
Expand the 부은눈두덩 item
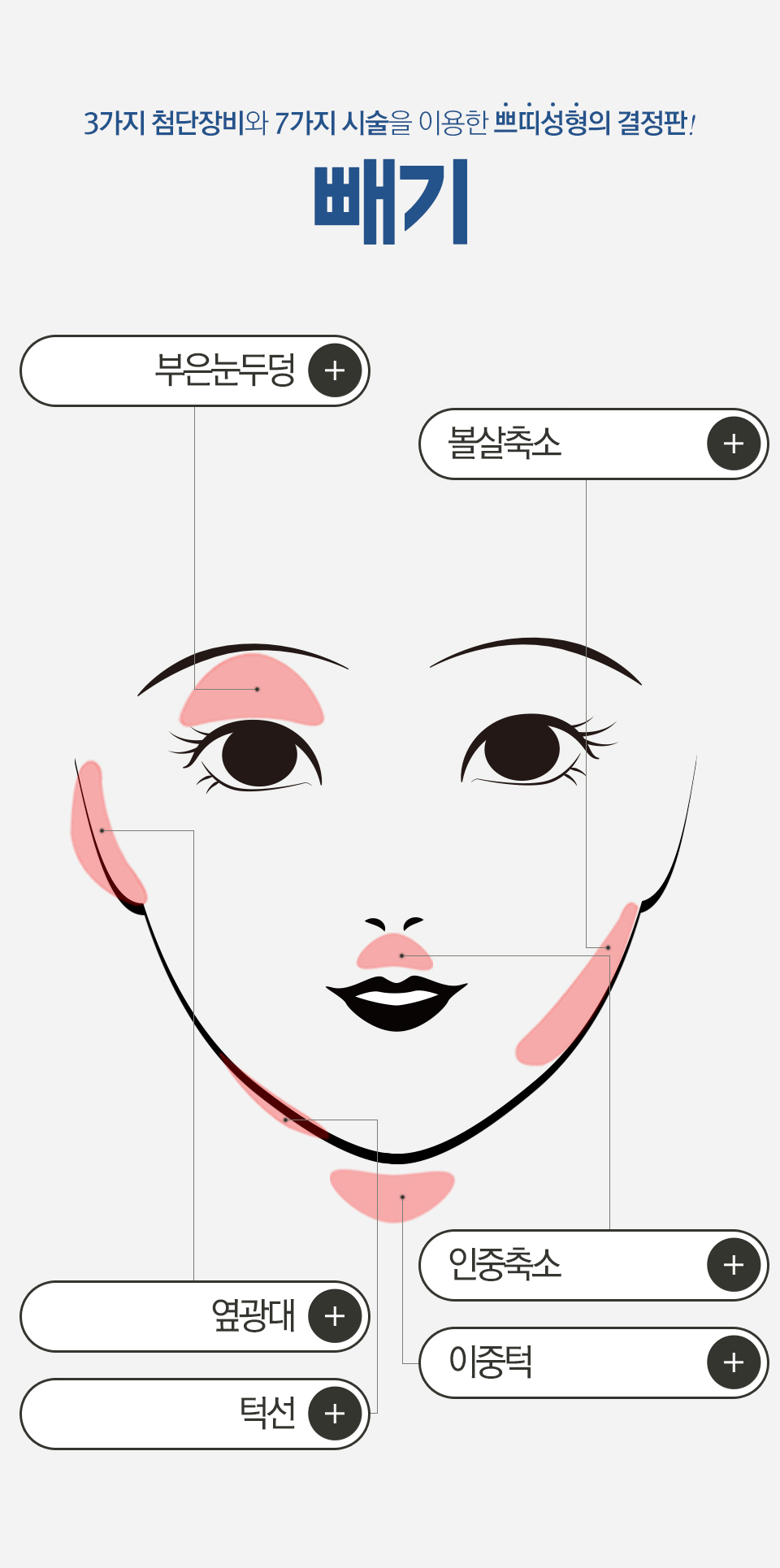pyautogui.click(x=335, y=370)
